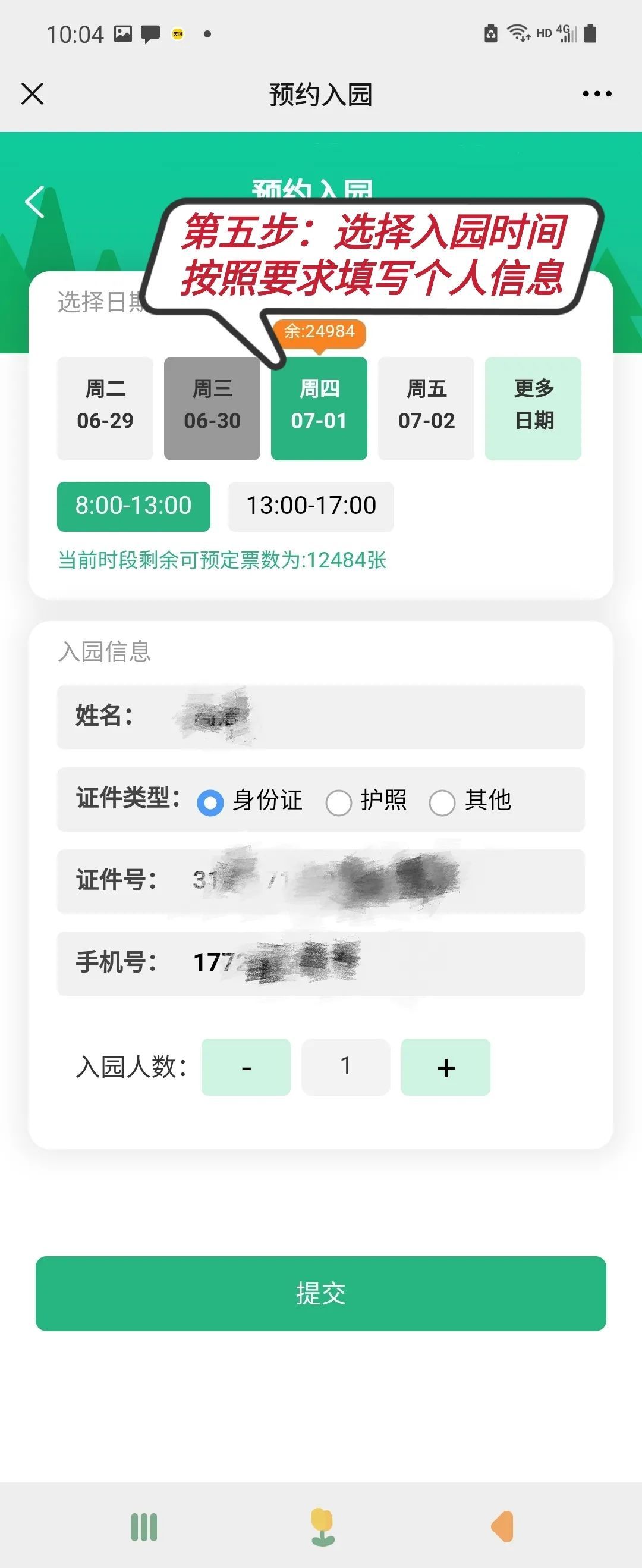The height and width of the screenshot is (1568, 642).
Task: Open recent apps from the navigation bar
Action: tap(144, 1527)
